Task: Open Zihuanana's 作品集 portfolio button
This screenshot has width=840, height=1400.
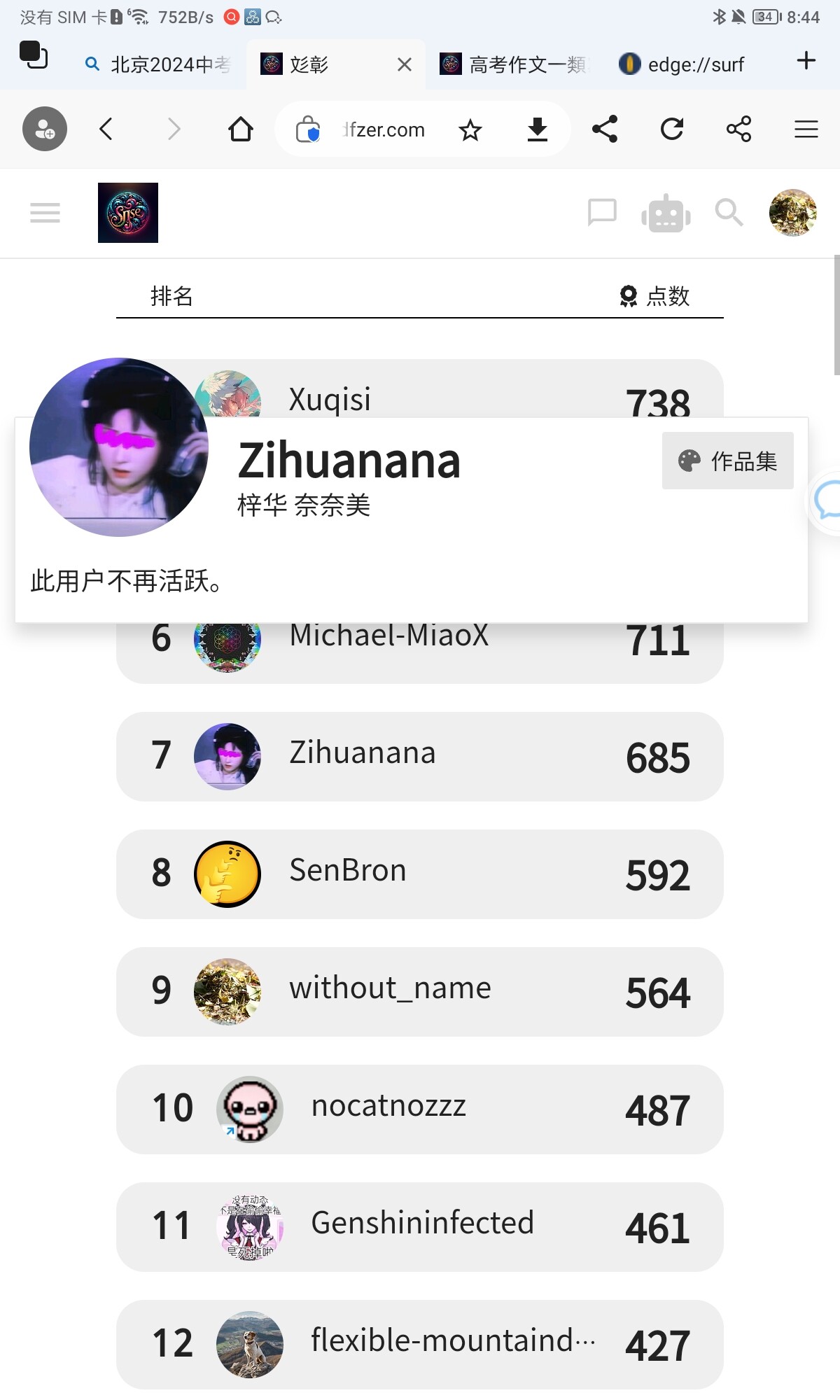Action: (727, 461)
